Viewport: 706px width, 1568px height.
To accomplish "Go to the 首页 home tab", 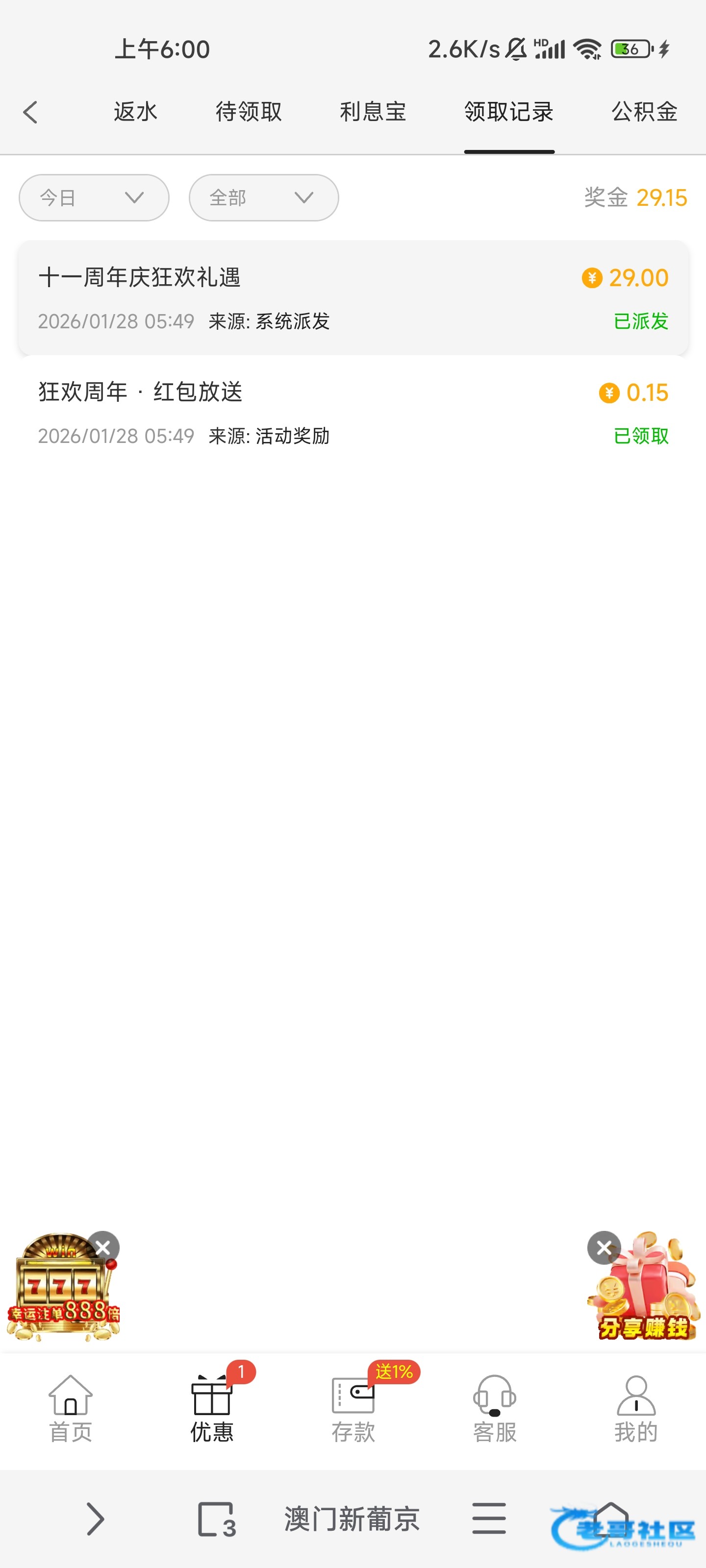I will point(71,1409).
